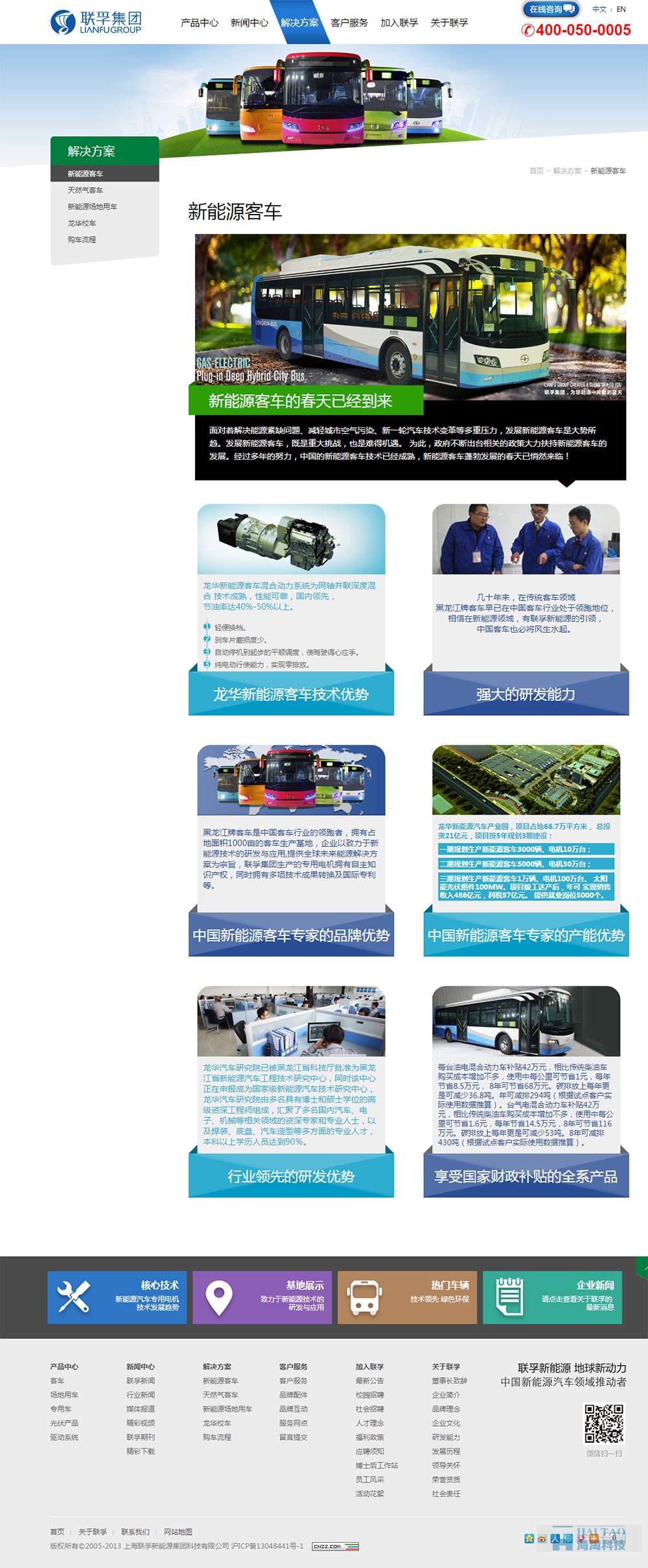Select 加入联孚 in the header menu
648x1568 pixels.
coord(399,23)
